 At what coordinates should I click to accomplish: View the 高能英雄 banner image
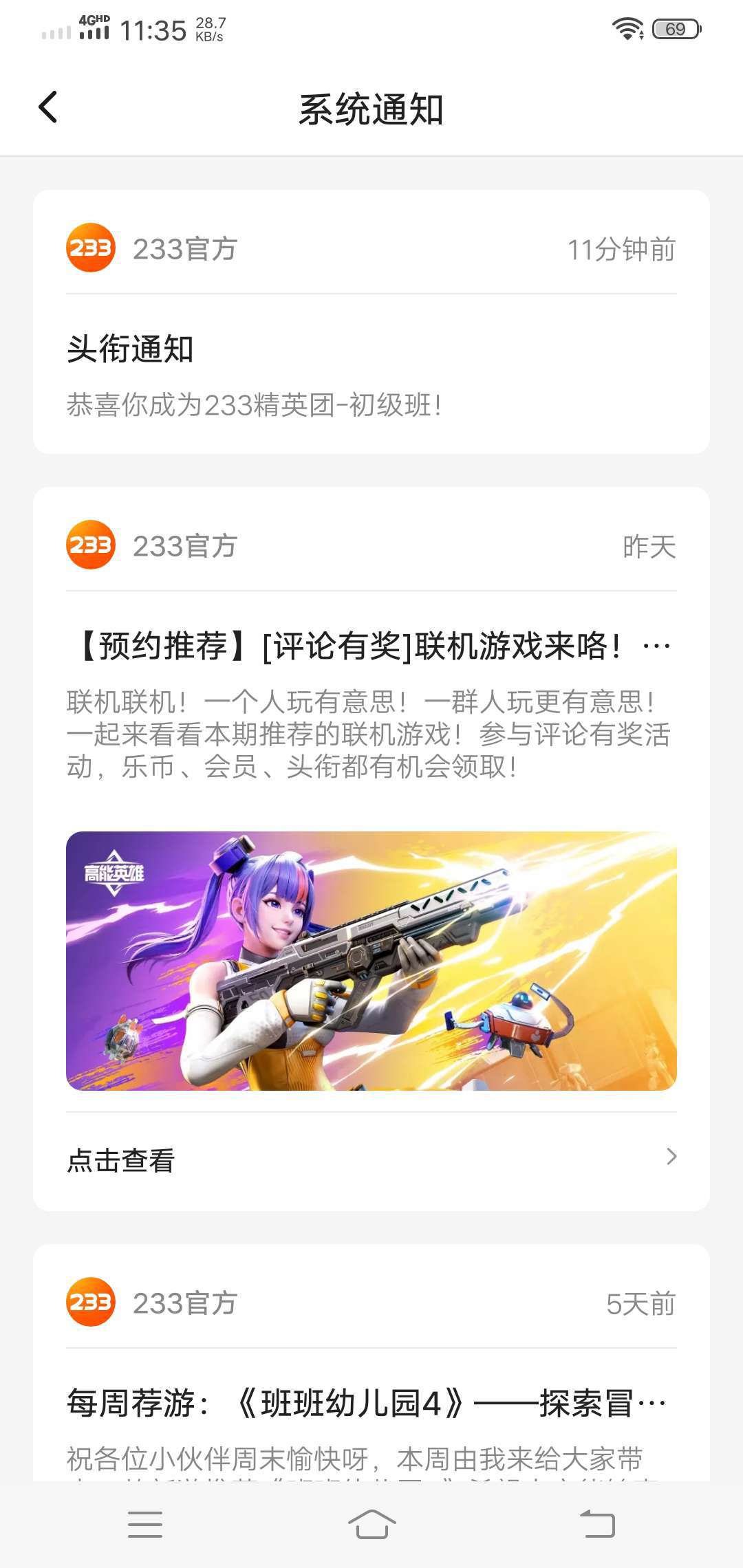371,961
